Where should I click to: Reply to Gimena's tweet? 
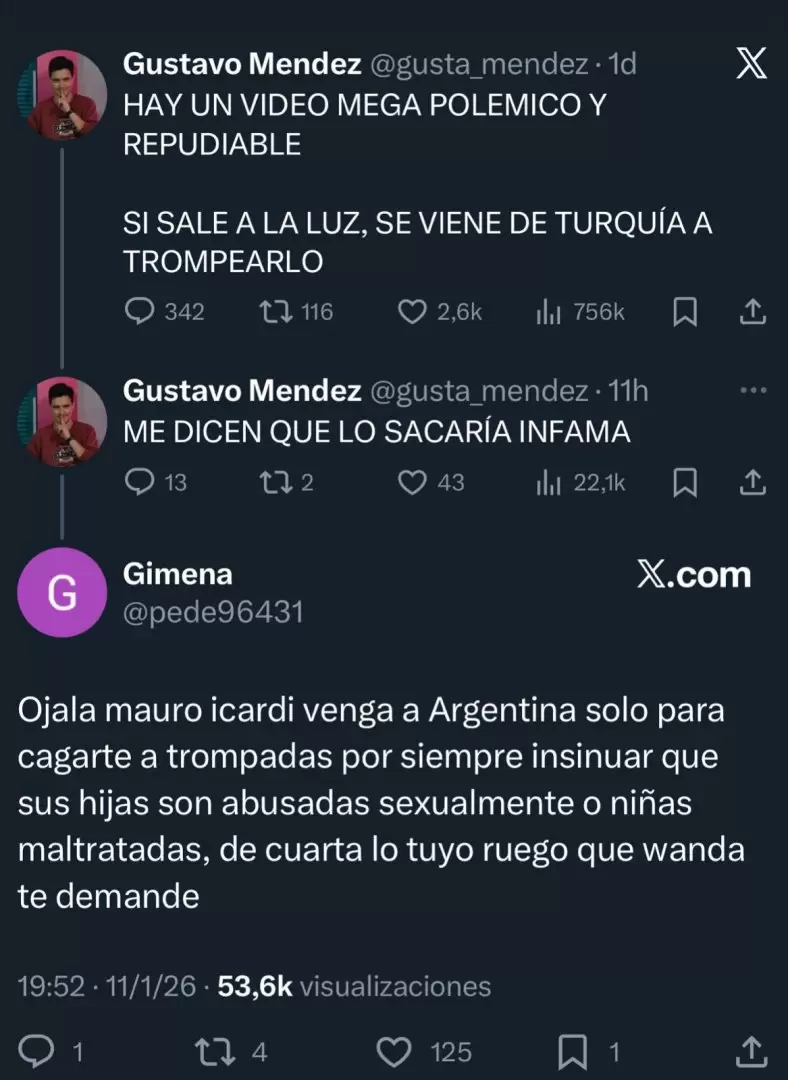click(37, 1050)
